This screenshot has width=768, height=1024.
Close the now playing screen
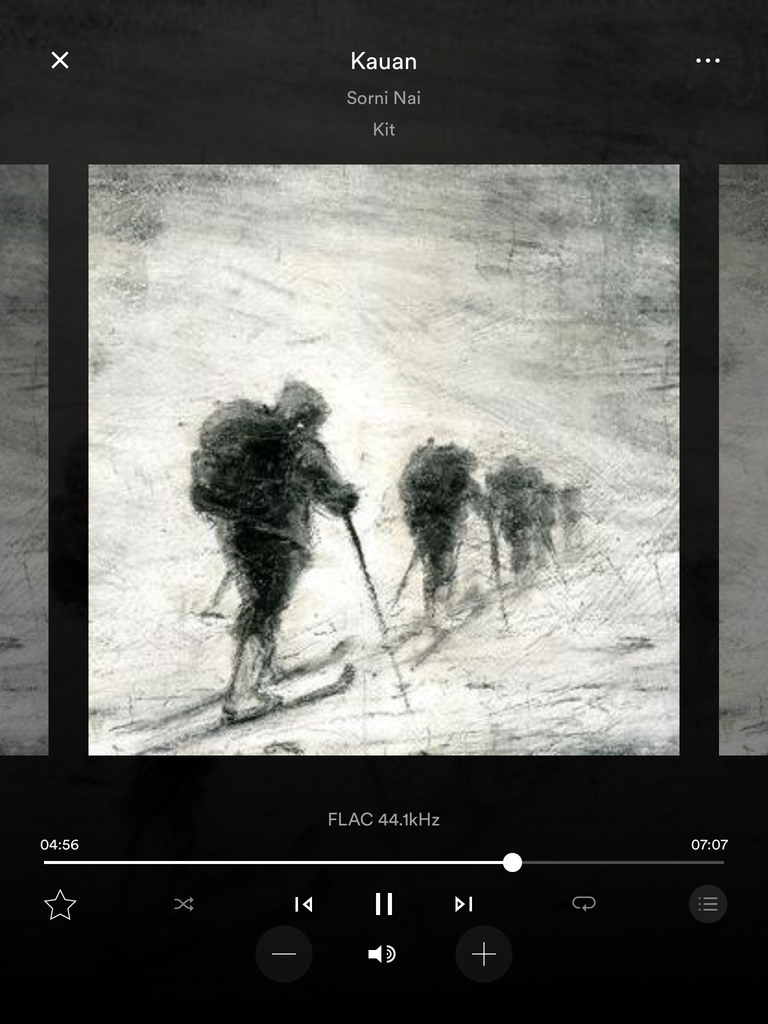point(60,60)
